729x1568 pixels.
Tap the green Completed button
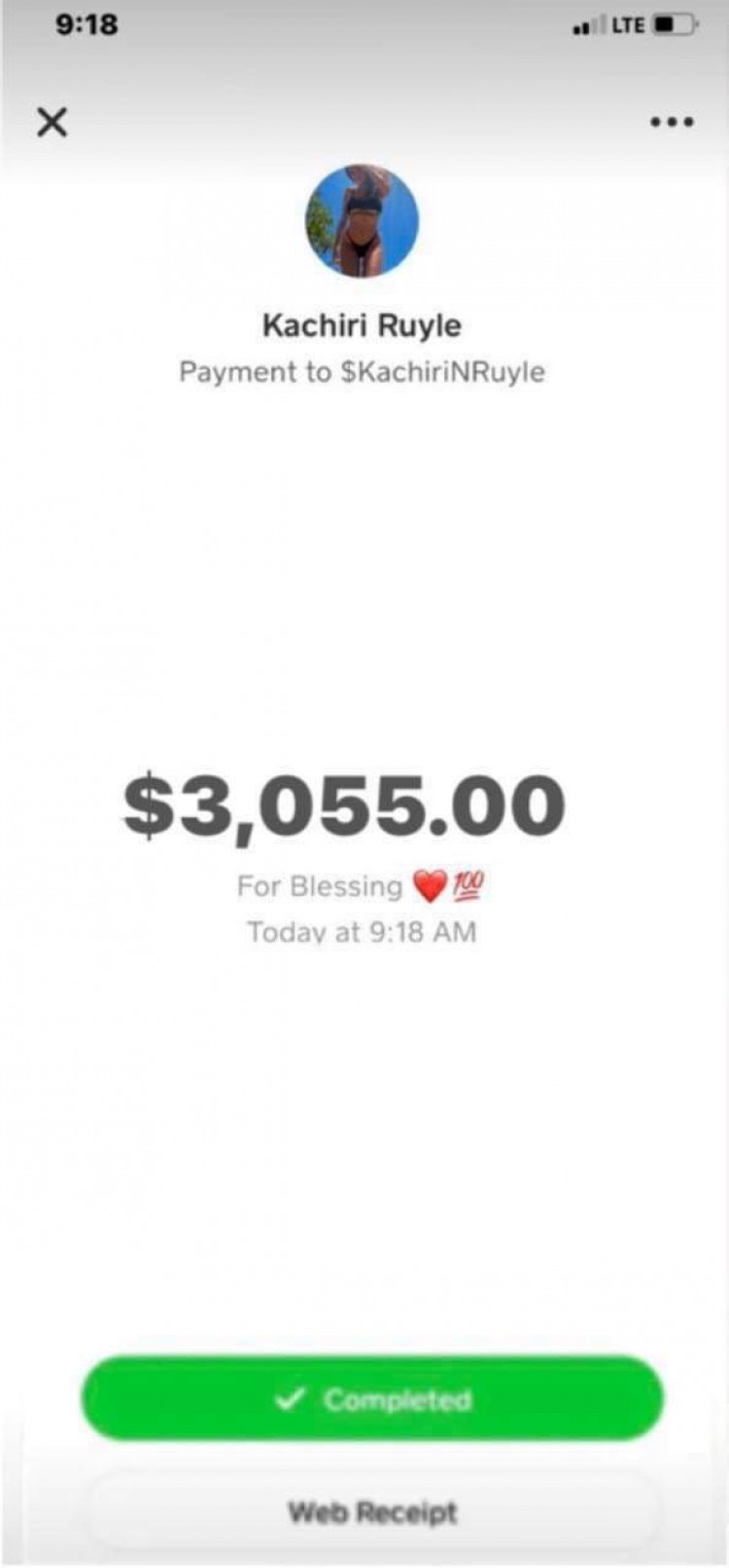tap(372, 1399)
